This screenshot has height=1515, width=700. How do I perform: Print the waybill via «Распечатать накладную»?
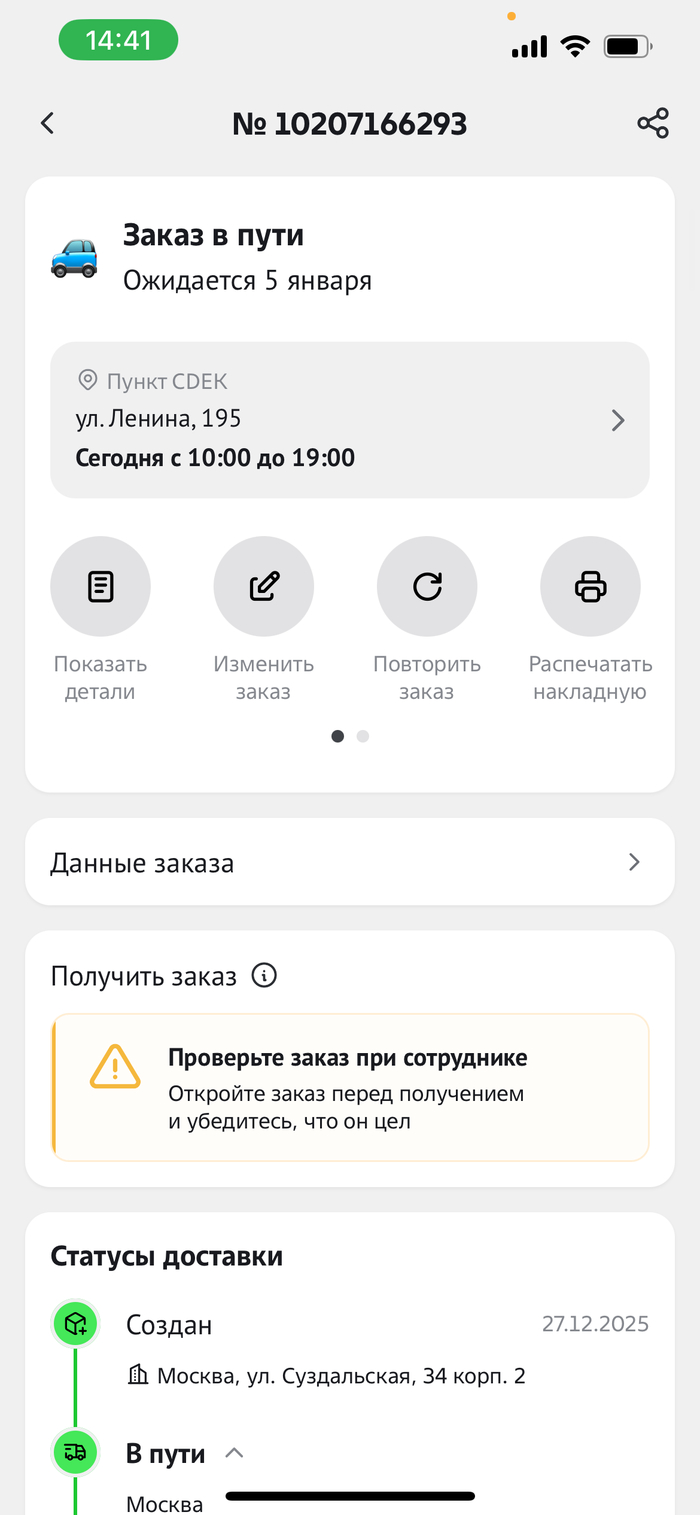point(590,587)
